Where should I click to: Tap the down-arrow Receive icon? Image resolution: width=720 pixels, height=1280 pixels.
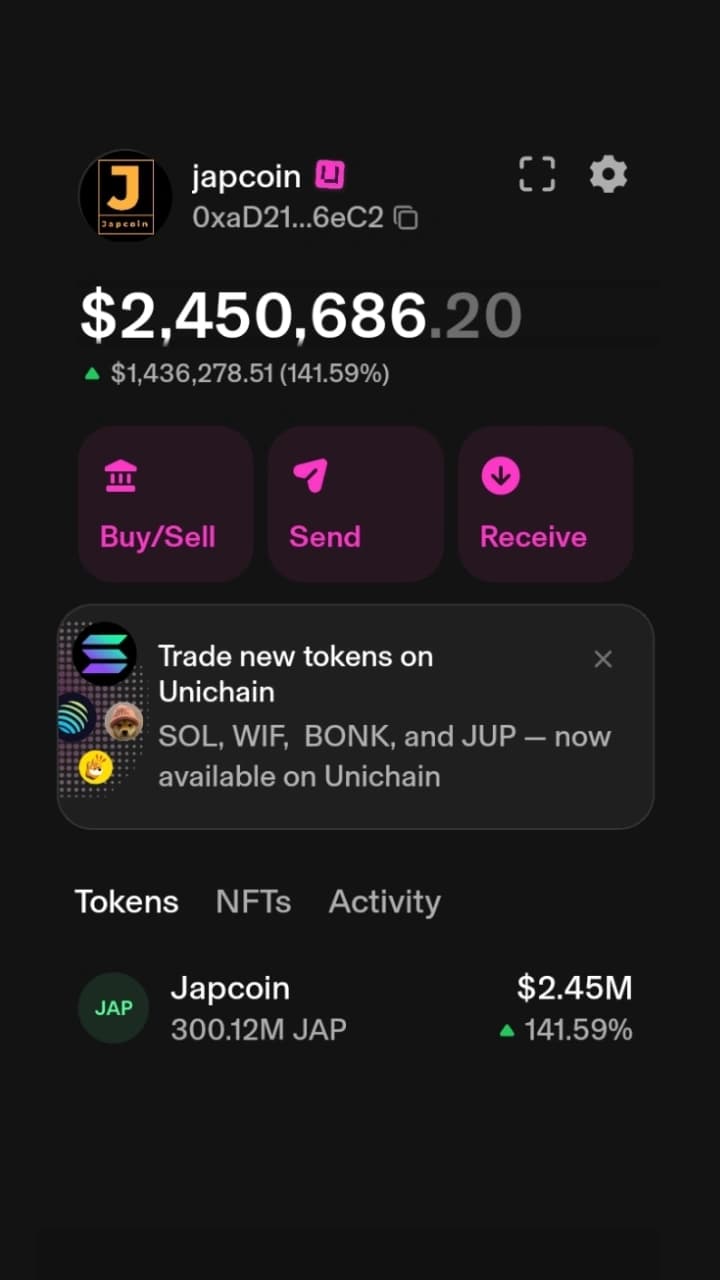pyautogui.click(x=500, y=477)
